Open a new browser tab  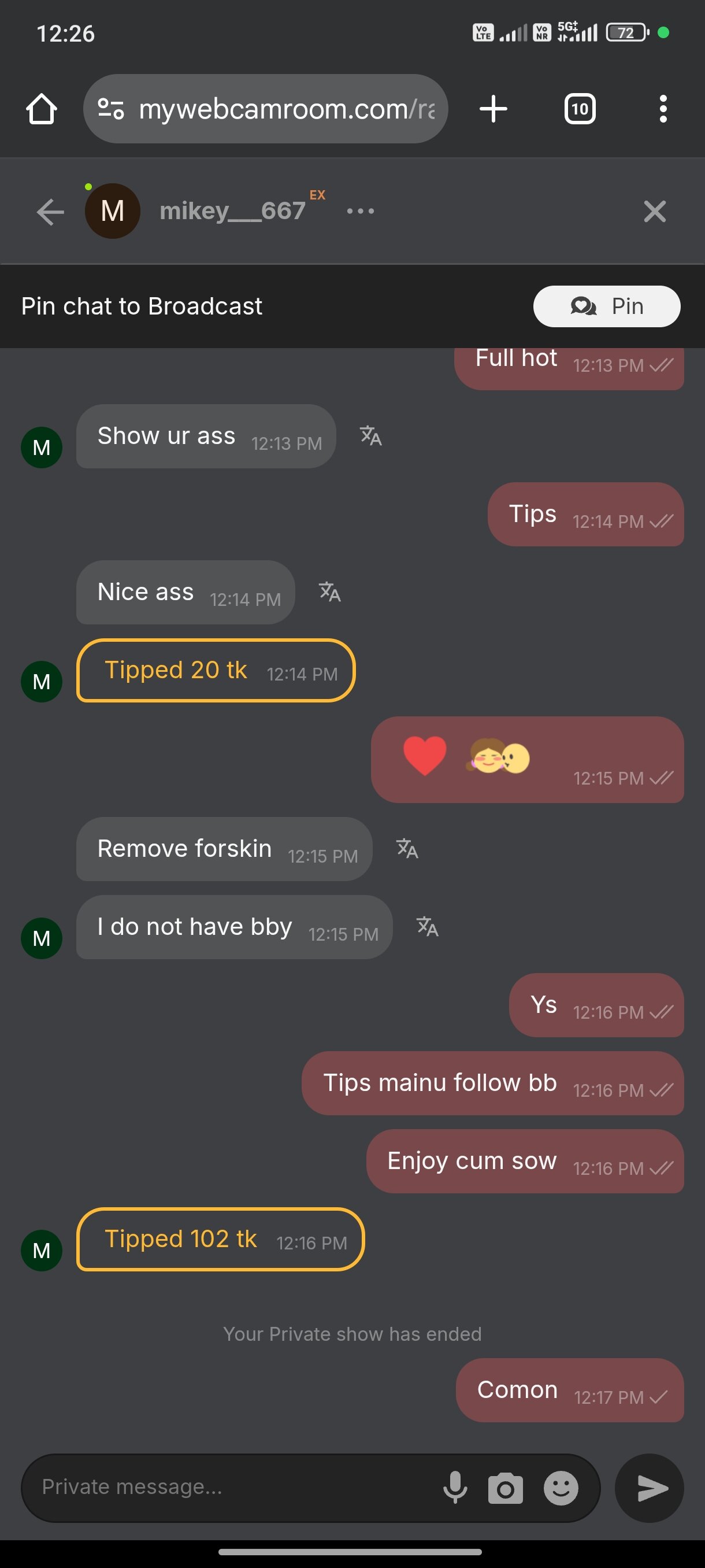493,110
